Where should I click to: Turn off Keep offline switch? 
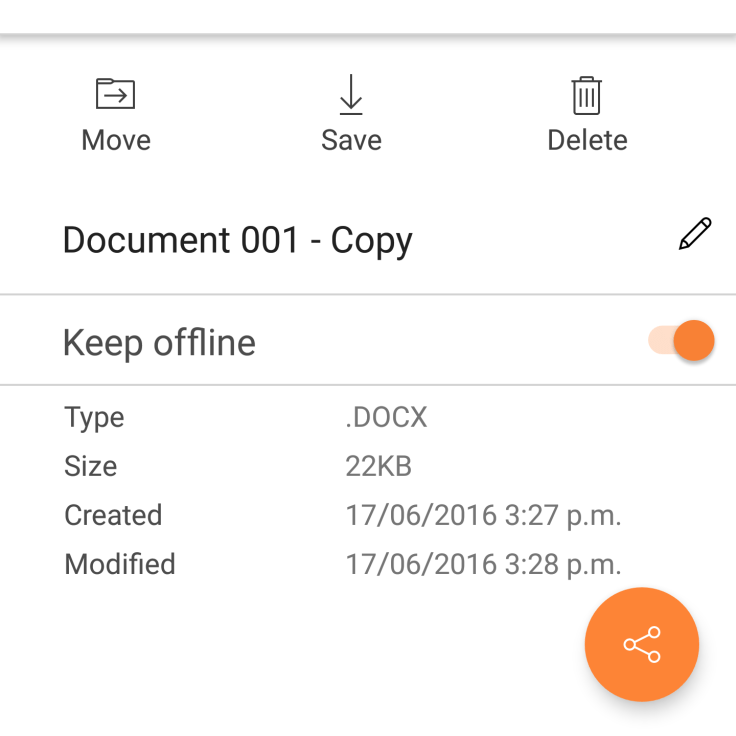pos(682,341)
